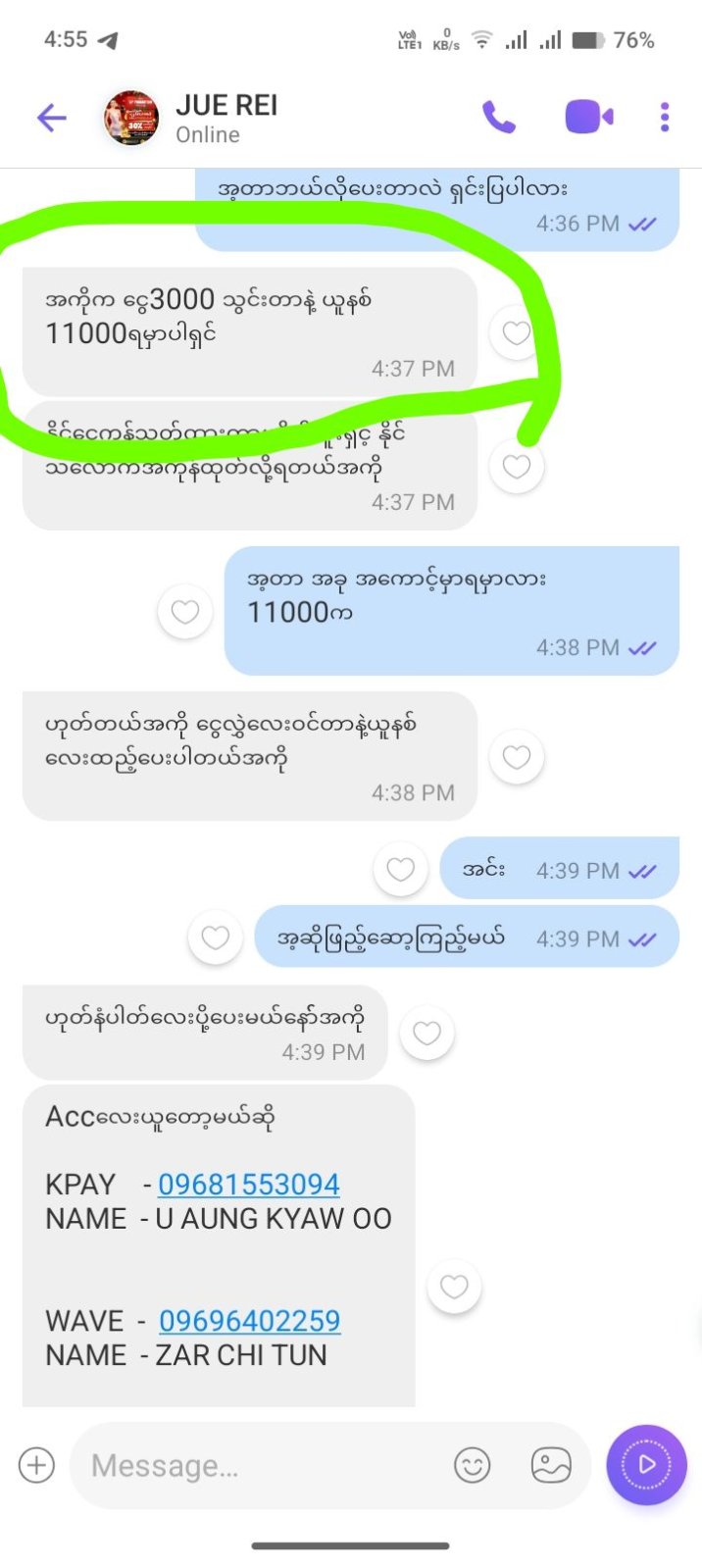This screenshot has width=702, height=1568.
Task: Open the emoji and sticker picker
Action: (x=473, y=1465)
